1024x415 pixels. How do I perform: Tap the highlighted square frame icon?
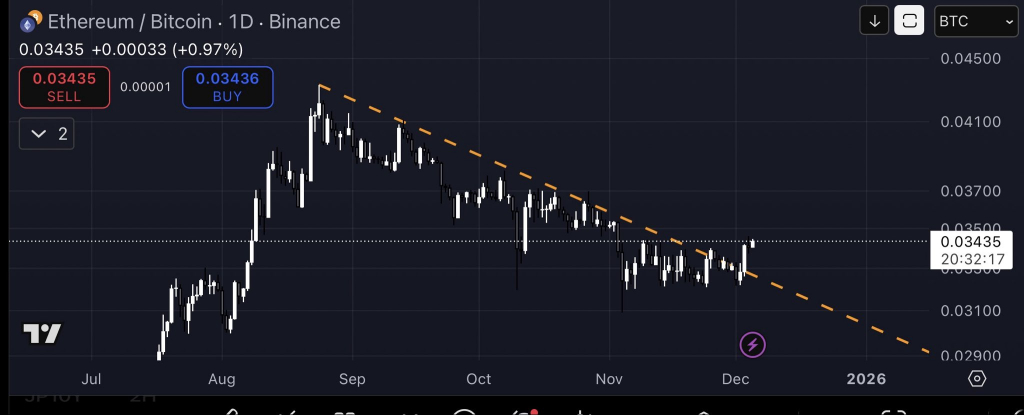tap(909, 20)
